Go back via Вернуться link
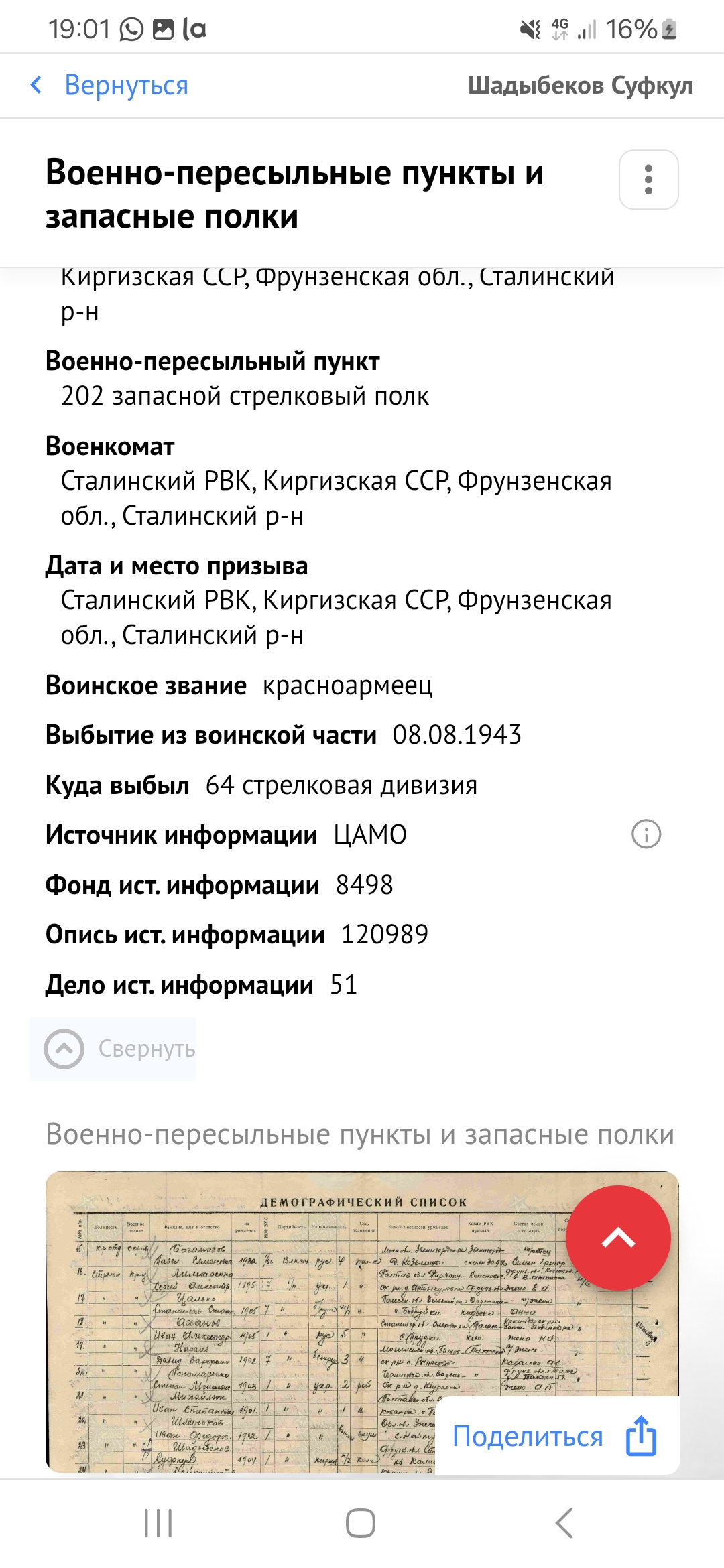 109,86
